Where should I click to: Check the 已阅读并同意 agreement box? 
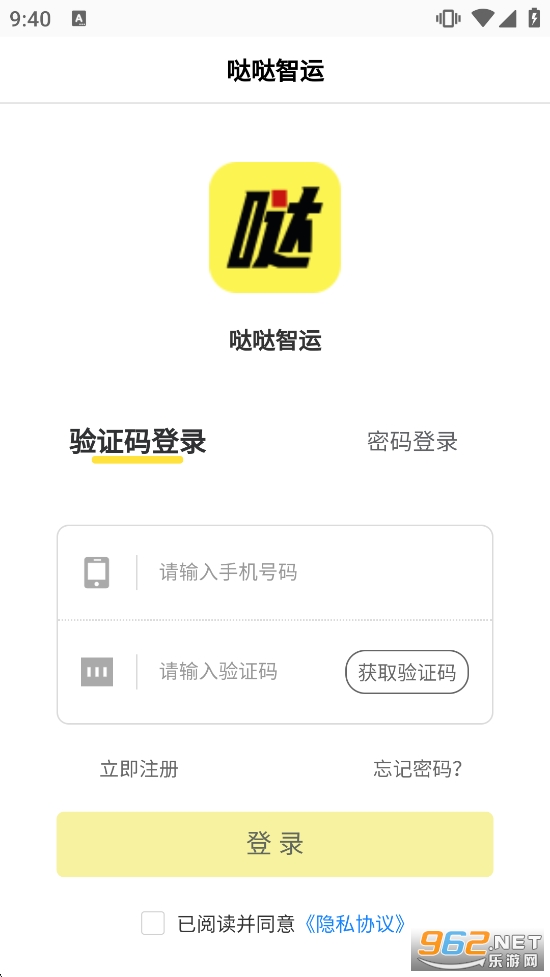click(x=153, y=923)
